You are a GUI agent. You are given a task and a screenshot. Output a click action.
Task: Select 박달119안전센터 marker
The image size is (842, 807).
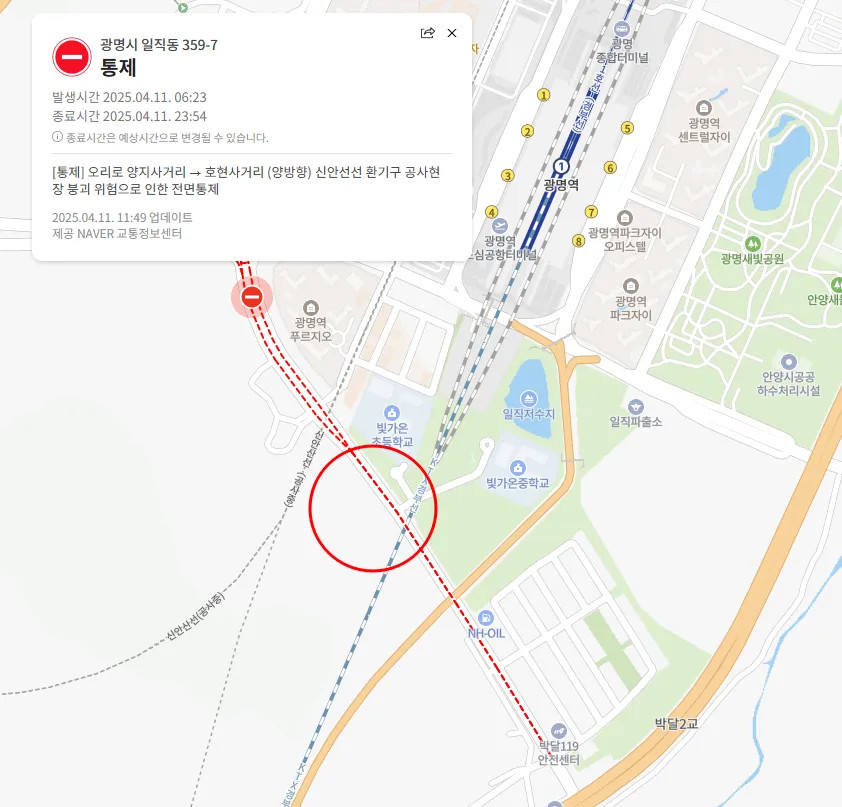(x=558, y=731)
